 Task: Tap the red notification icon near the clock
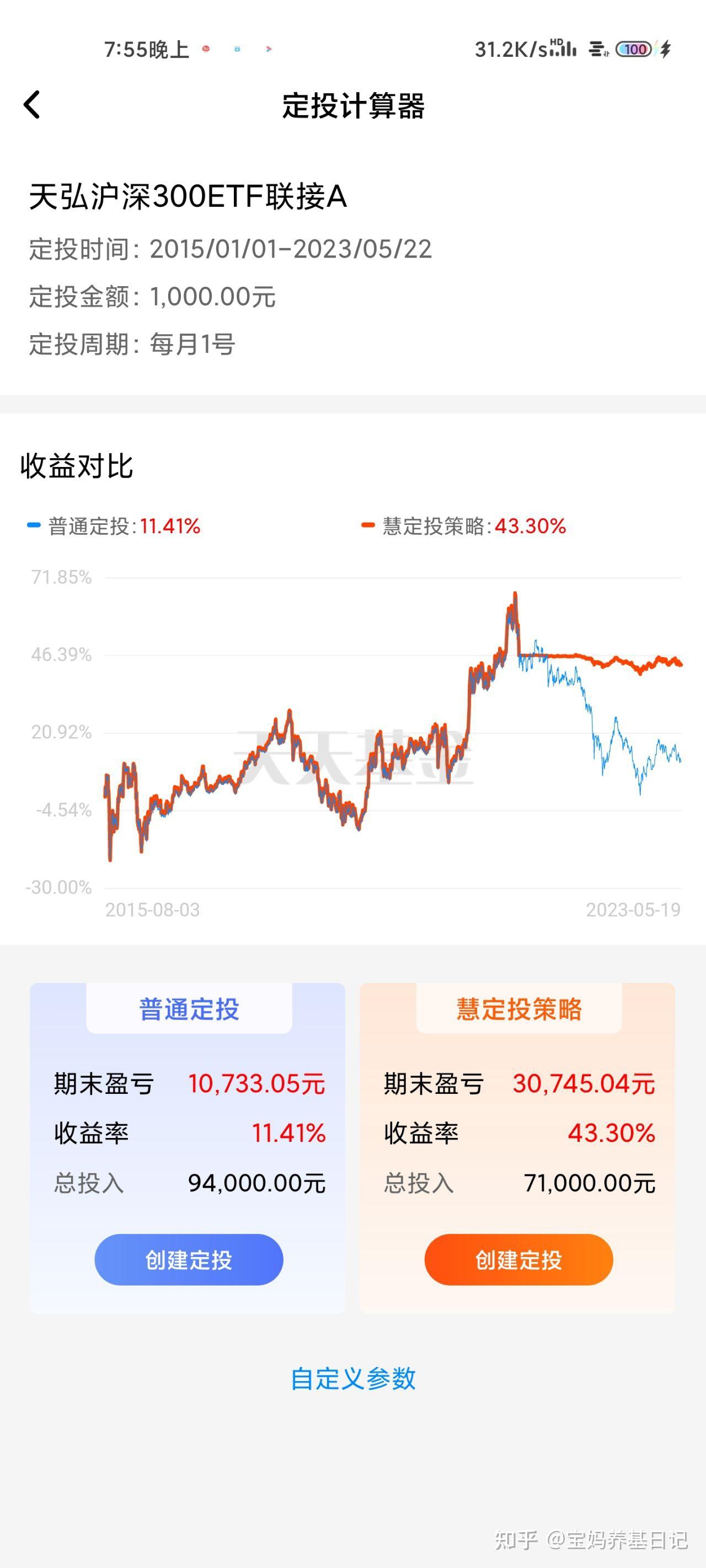205,49
